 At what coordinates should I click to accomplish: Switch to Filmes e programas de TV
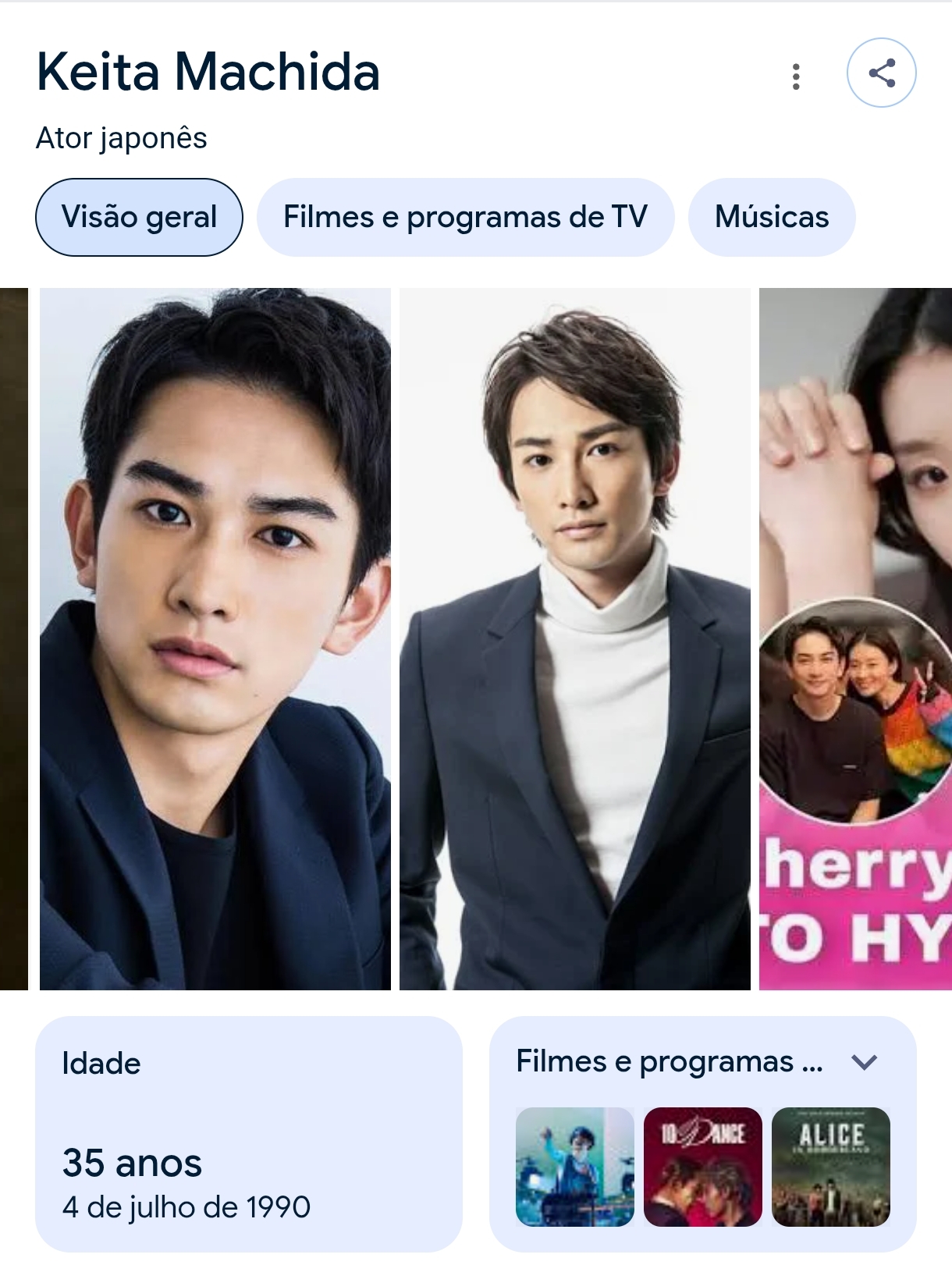(465, 217)
